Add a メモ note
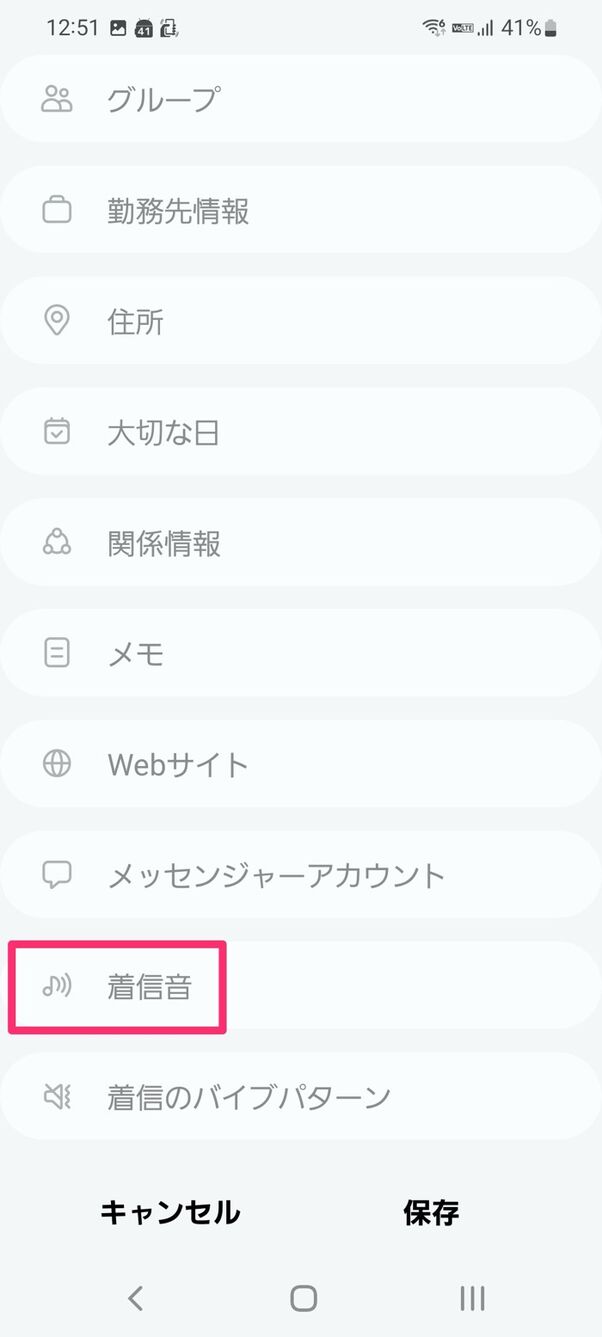The width and height of the screenshot is (602, 1337). click(300, 654)
